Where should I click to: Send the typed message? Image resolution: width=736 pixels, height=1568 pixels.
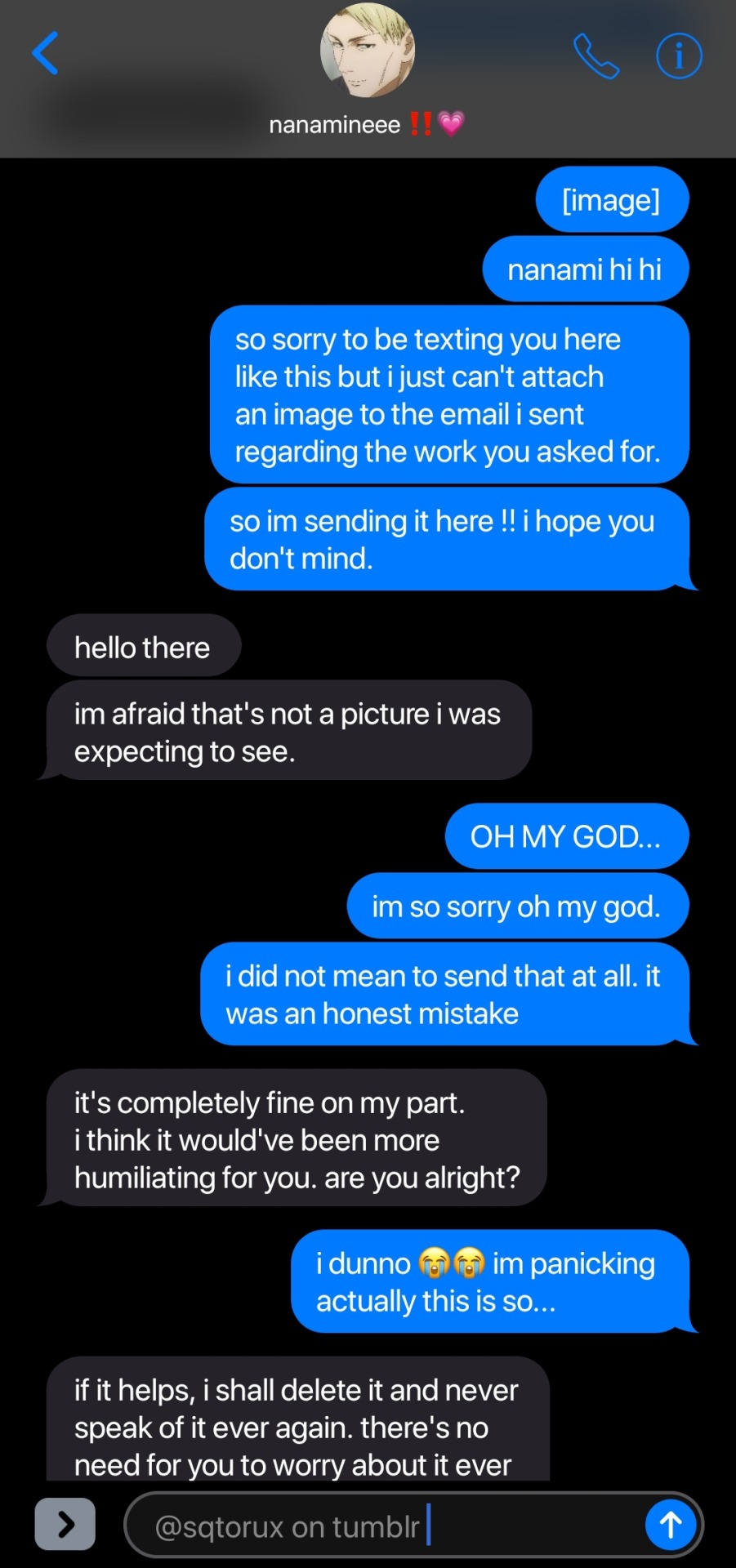670,1524
